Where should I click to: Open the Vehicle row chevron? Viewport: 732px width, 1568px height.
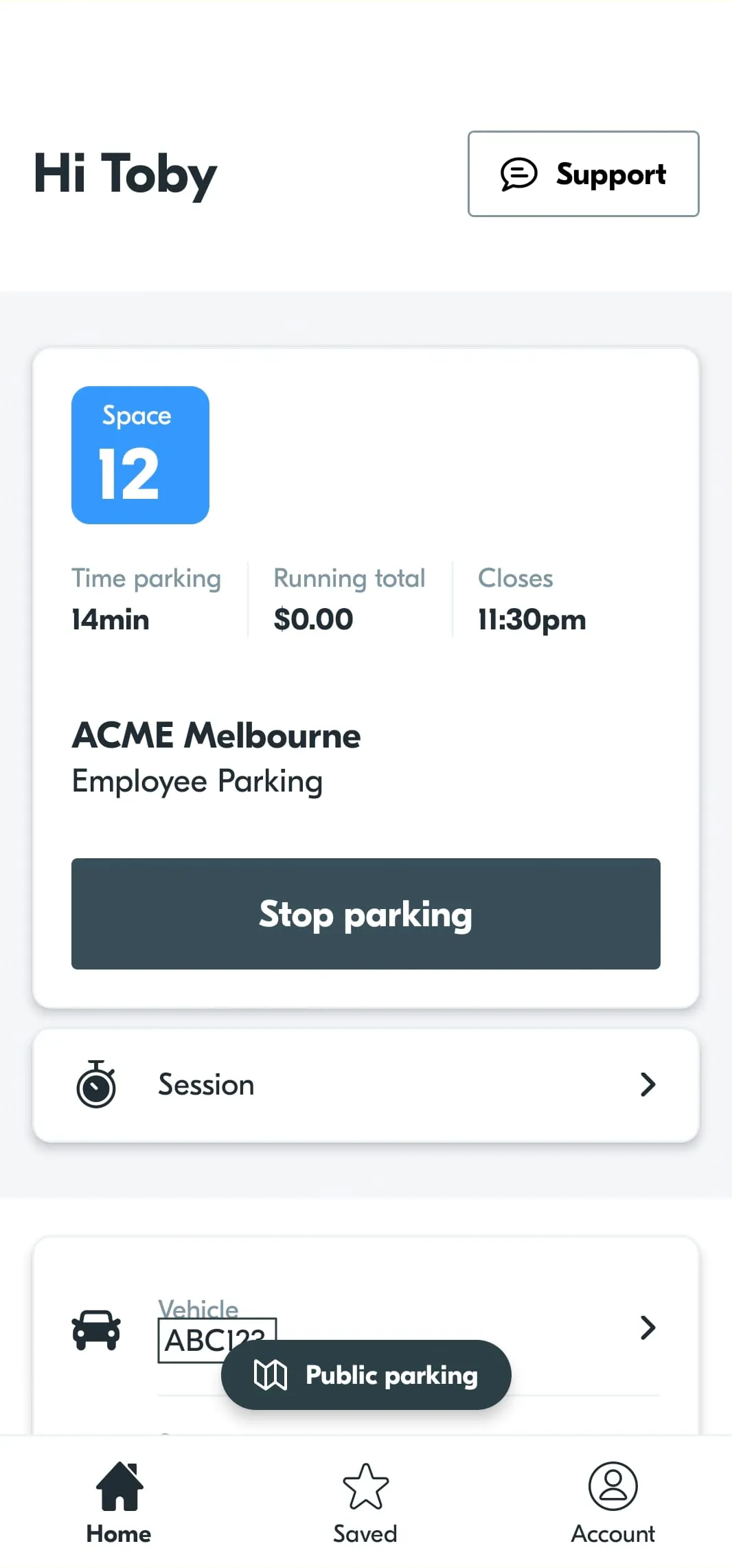coord(646,1329)
